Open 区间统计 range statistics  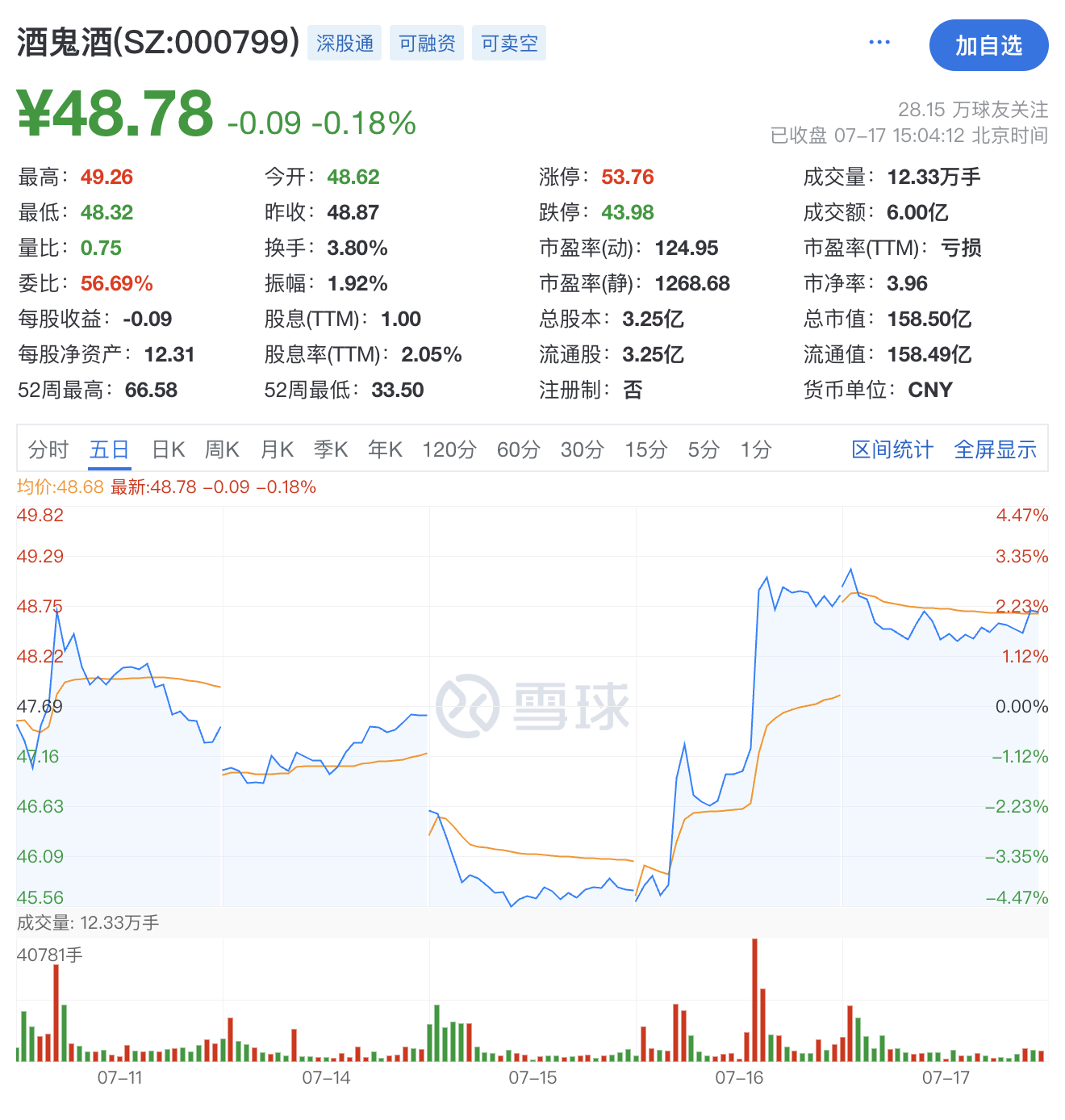point(892,449)
